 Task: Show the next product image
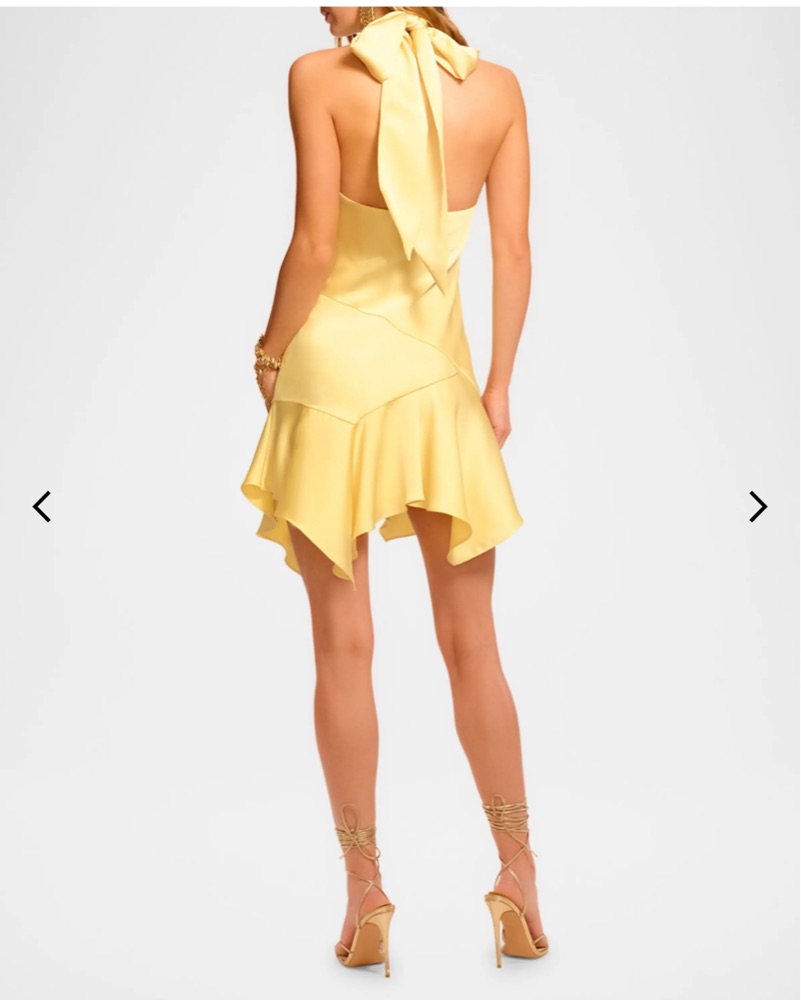tap(758, 507)
